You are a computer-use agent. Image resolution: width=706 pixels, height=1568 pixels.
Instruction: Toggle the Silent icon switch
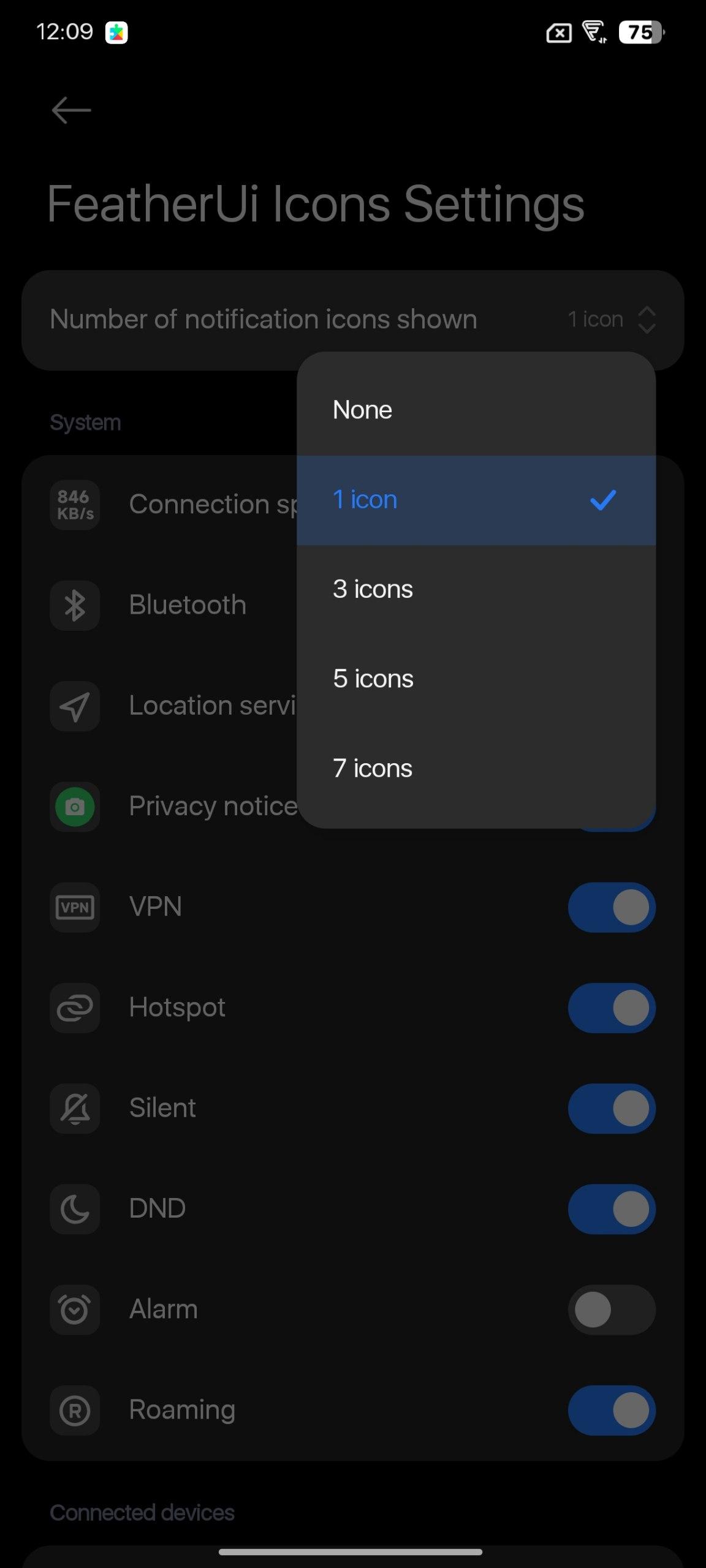(611, 1108)
